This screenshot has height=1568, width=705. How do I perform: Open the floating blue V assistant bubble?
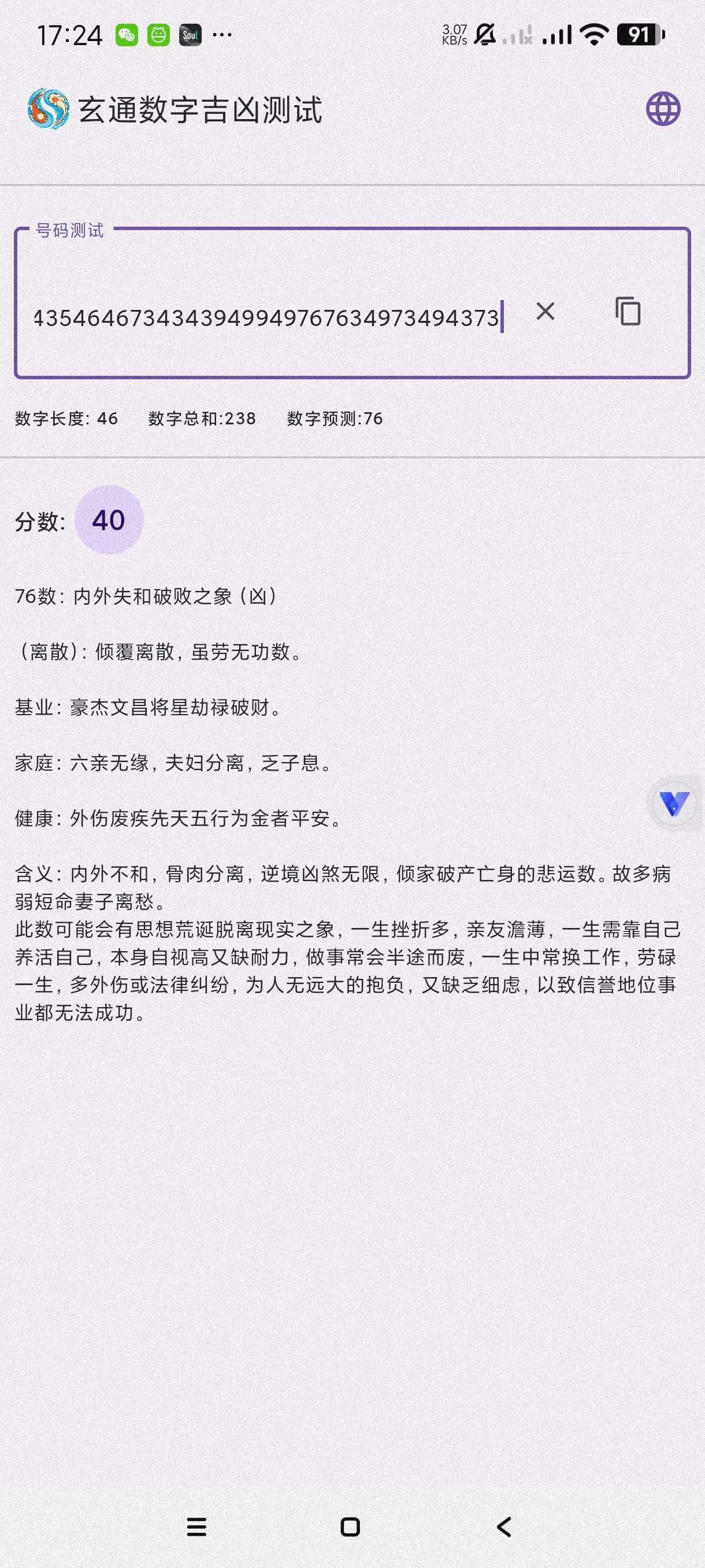674,804
